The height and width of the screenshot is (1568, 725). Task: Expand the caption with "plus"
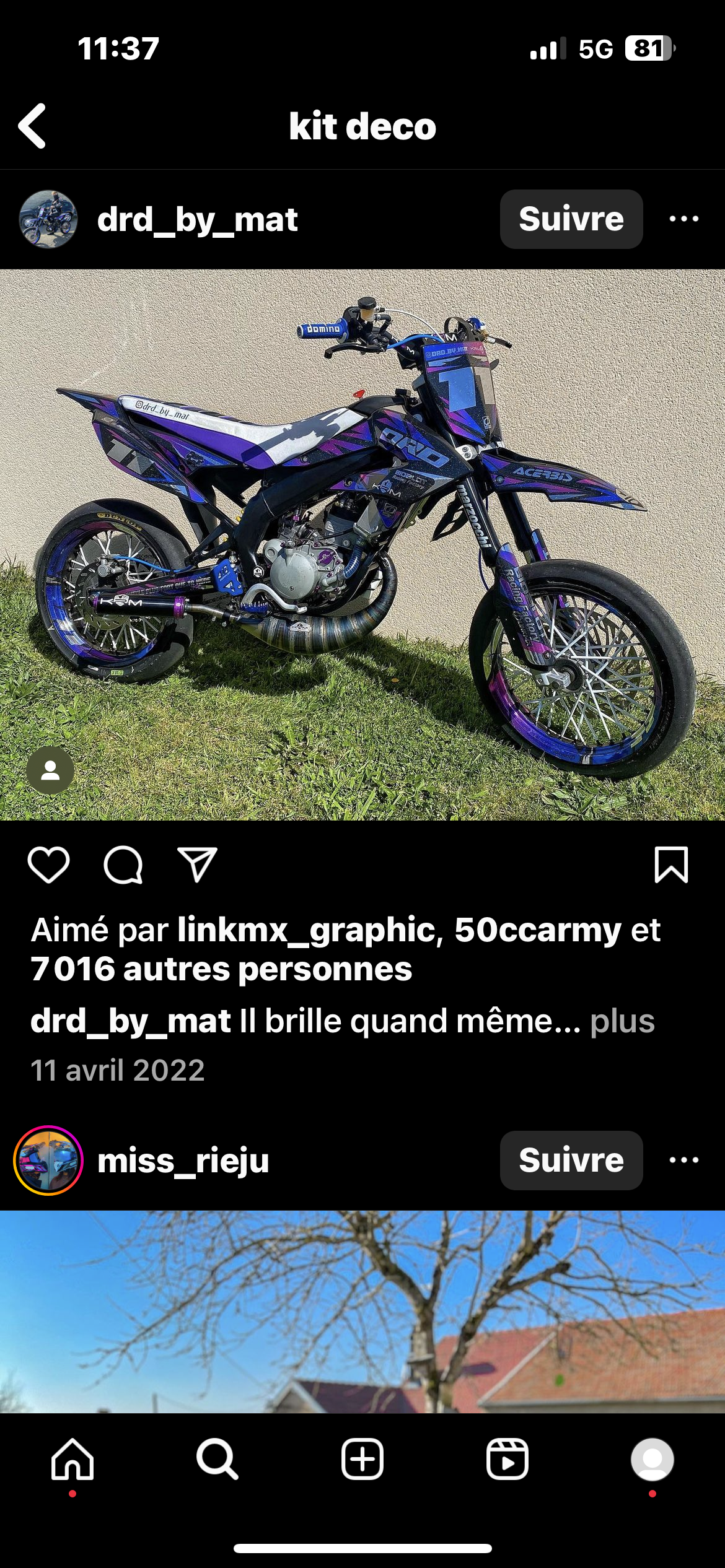point(622,1021)
